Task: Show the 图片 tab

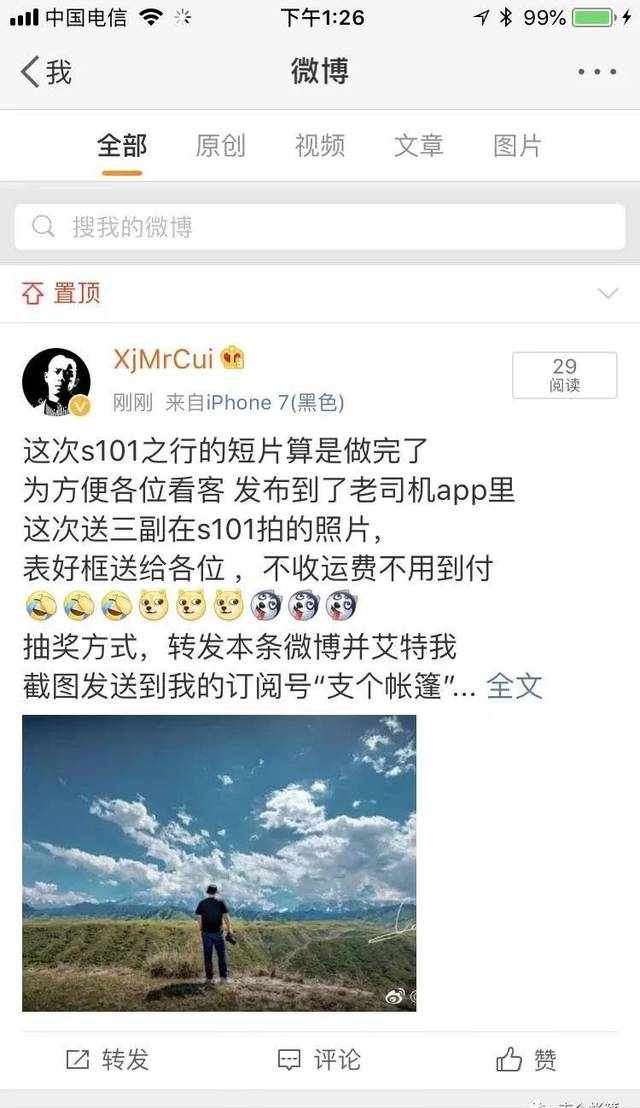Action: (x=518, y=146)
